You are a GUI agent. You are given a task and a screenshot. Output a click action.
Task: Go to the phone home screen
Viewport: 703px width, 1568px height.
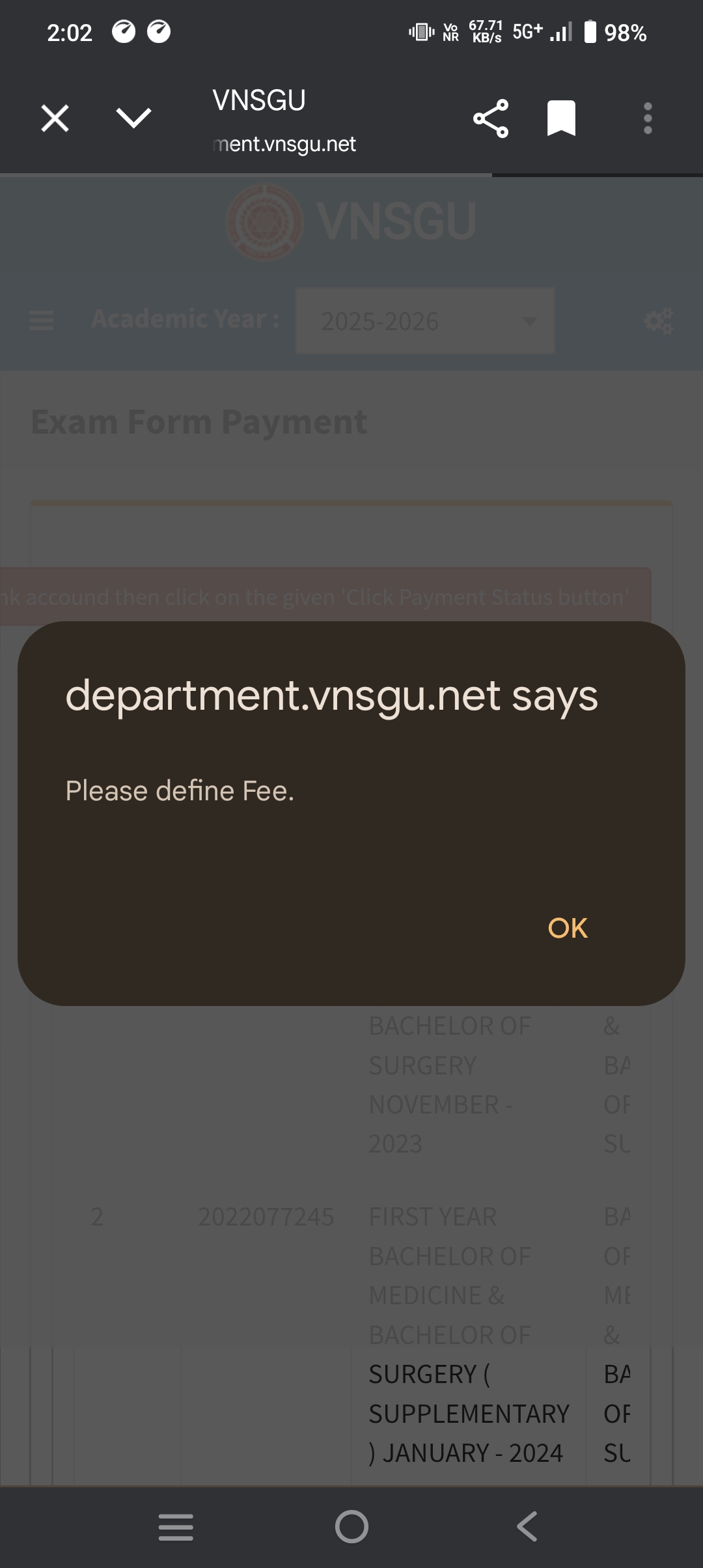(351, 1527)
